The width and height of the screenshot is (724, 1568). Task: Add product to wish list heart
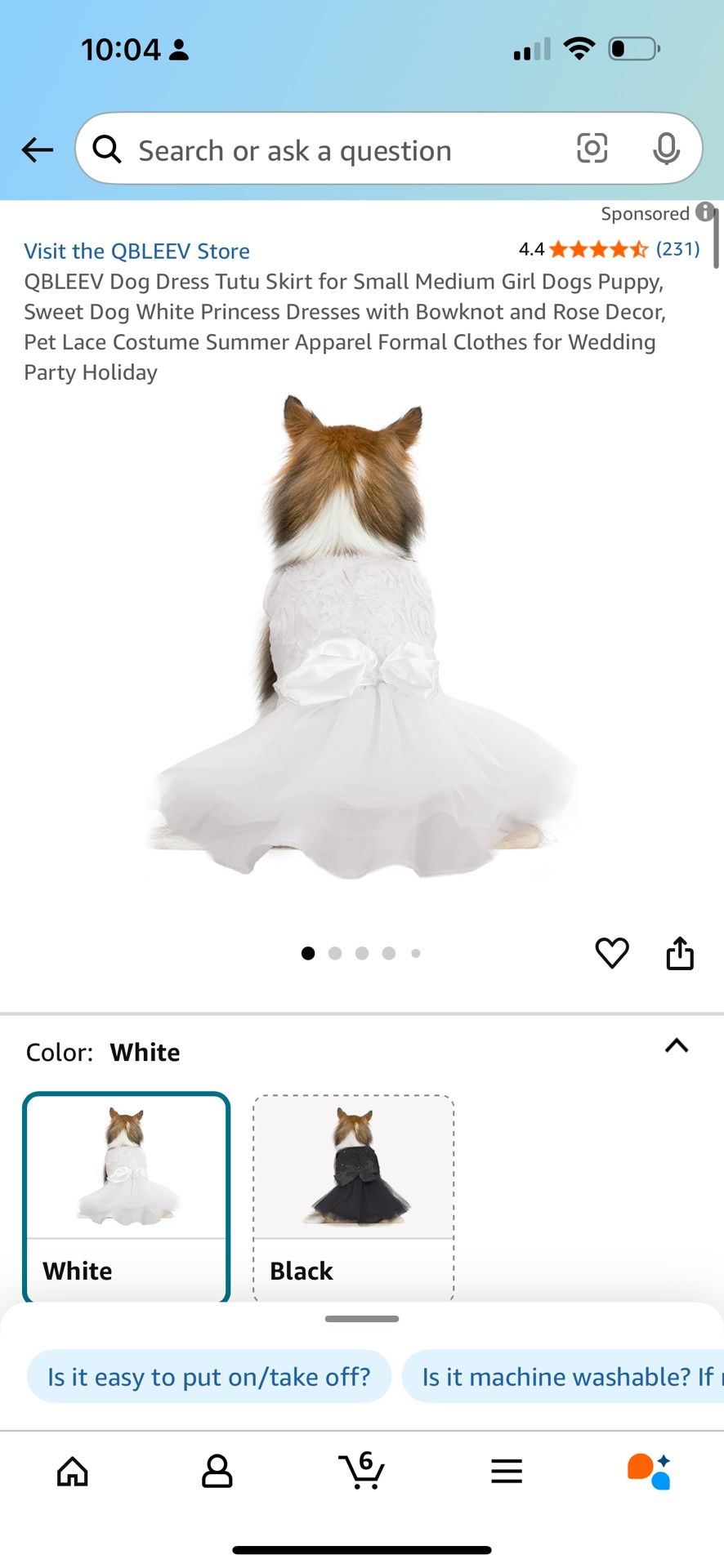coord(612,952)
